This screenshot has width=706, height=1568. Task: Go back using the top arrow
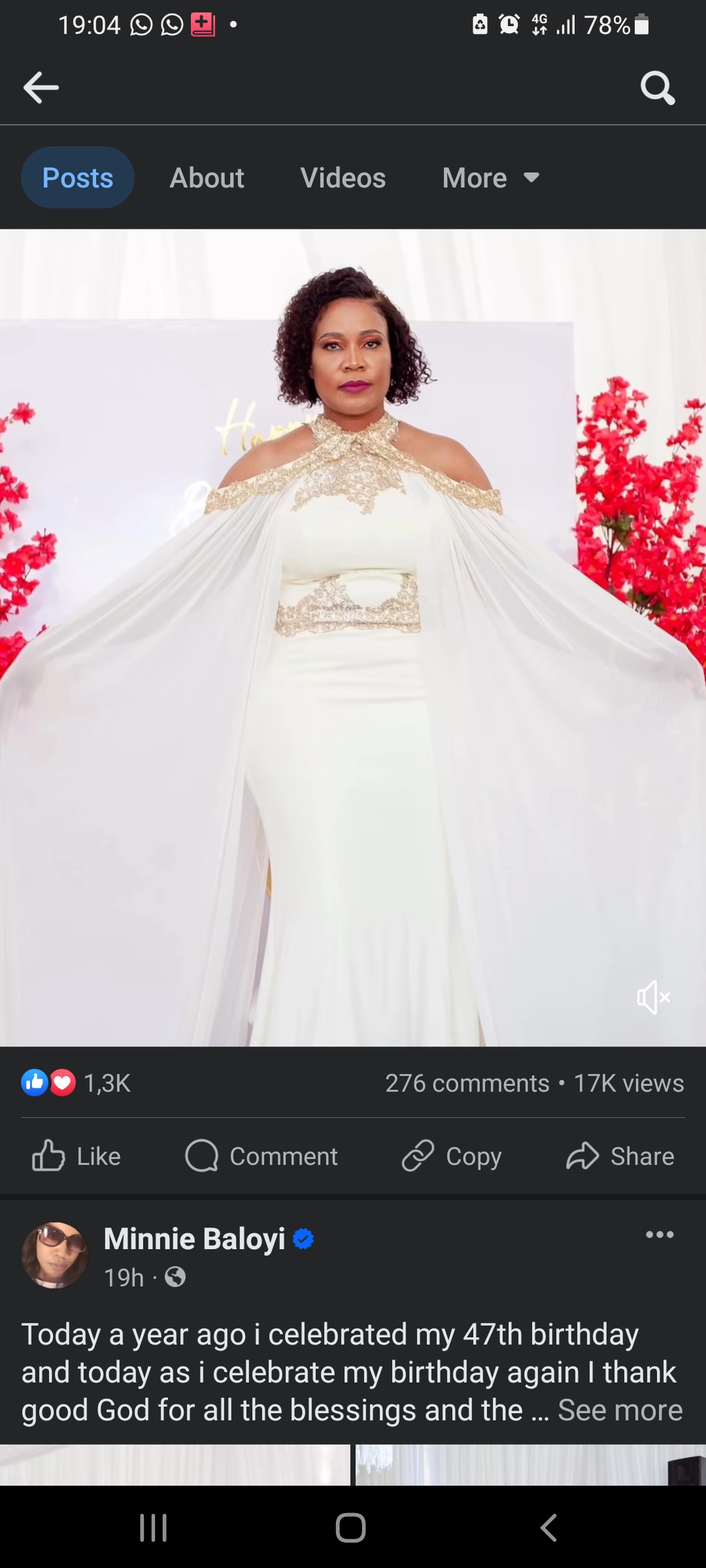[x=41, y=88]
